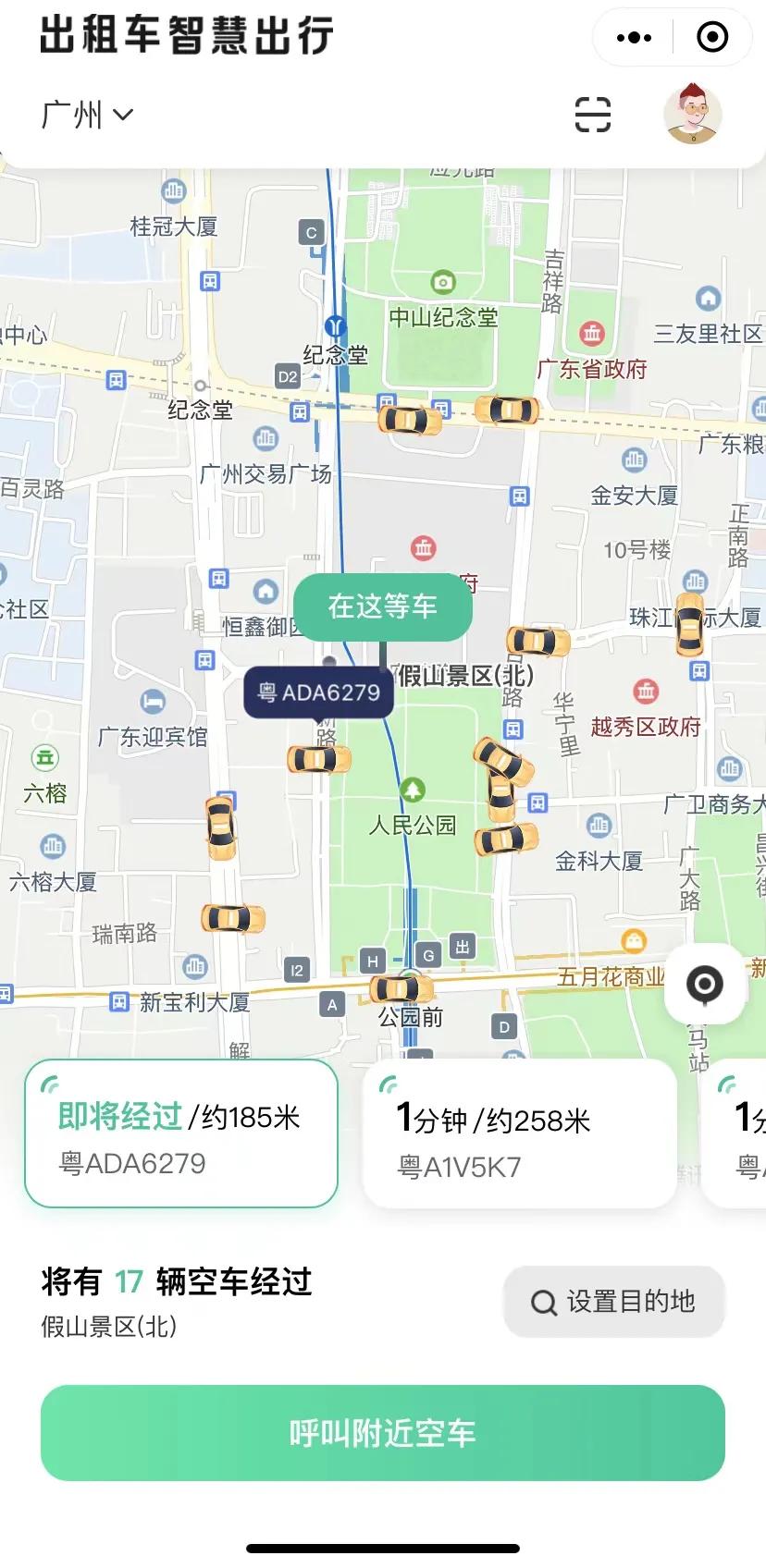Image resolution: width=766 pixels, height=1568 pixels.
Task: Open the mini-program more options menu
Action: click(633, 37)
